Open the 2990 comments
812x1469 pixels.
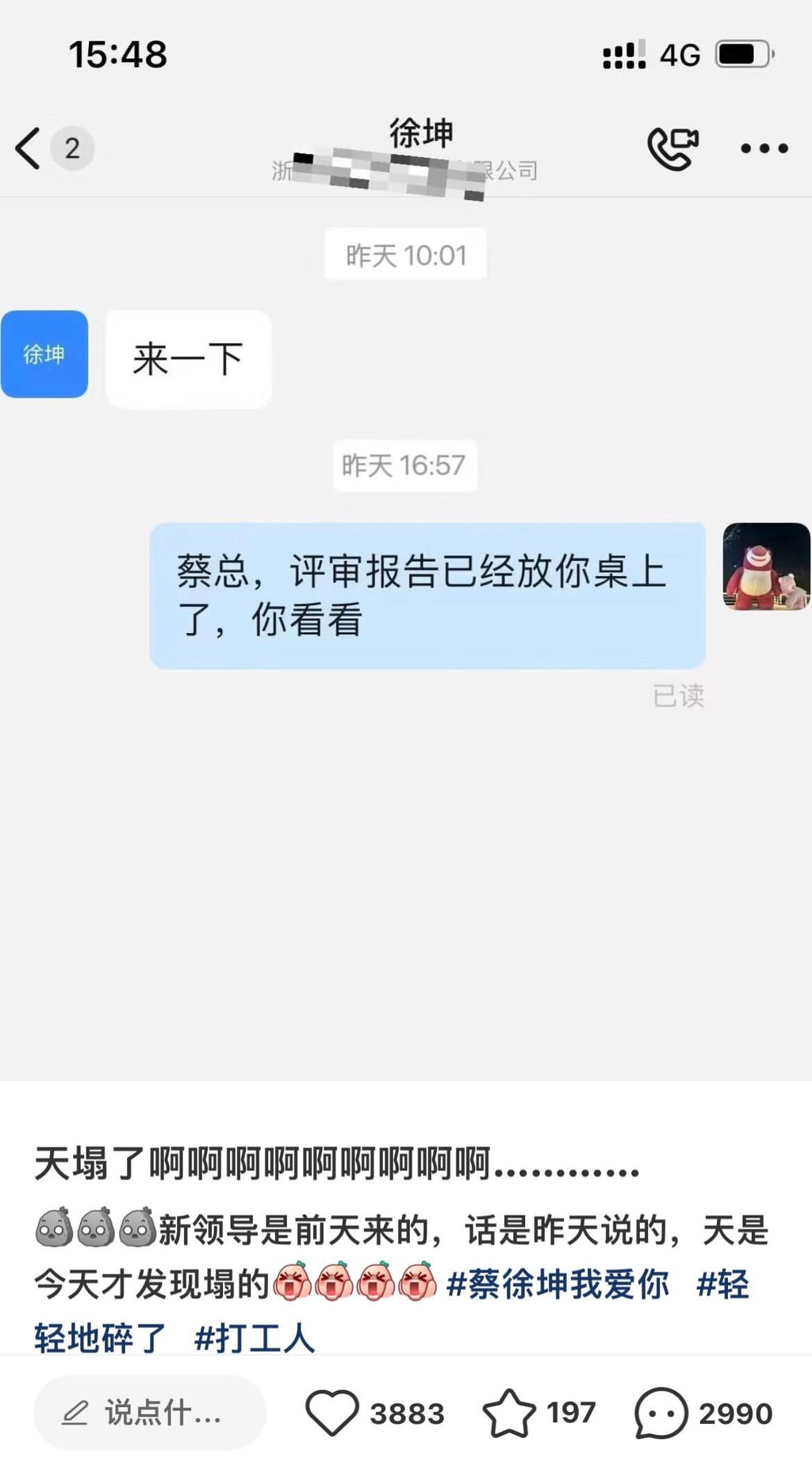tap(661, 1413)
